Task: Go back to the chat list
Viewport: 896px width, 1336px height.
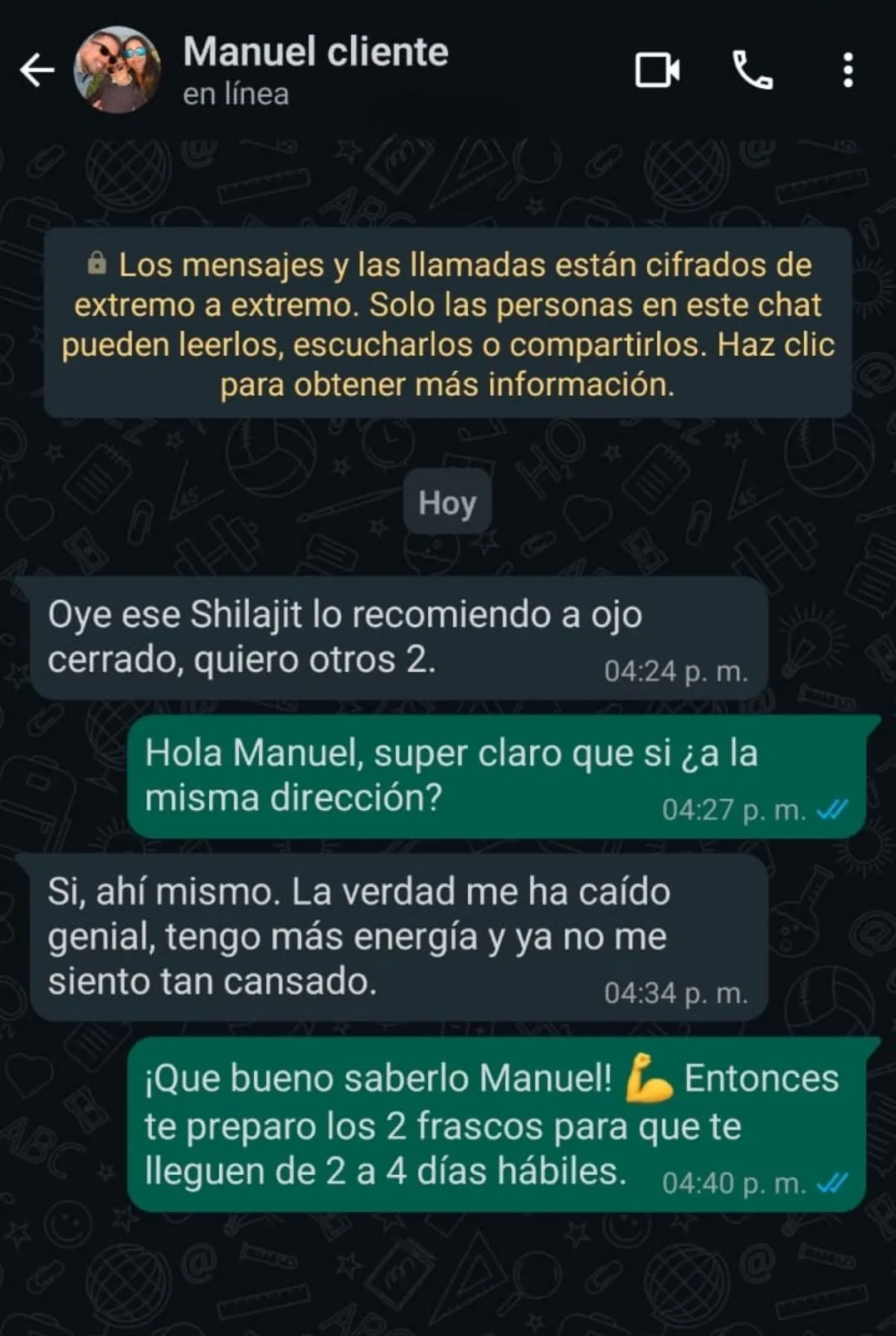Action: (37, 71)
